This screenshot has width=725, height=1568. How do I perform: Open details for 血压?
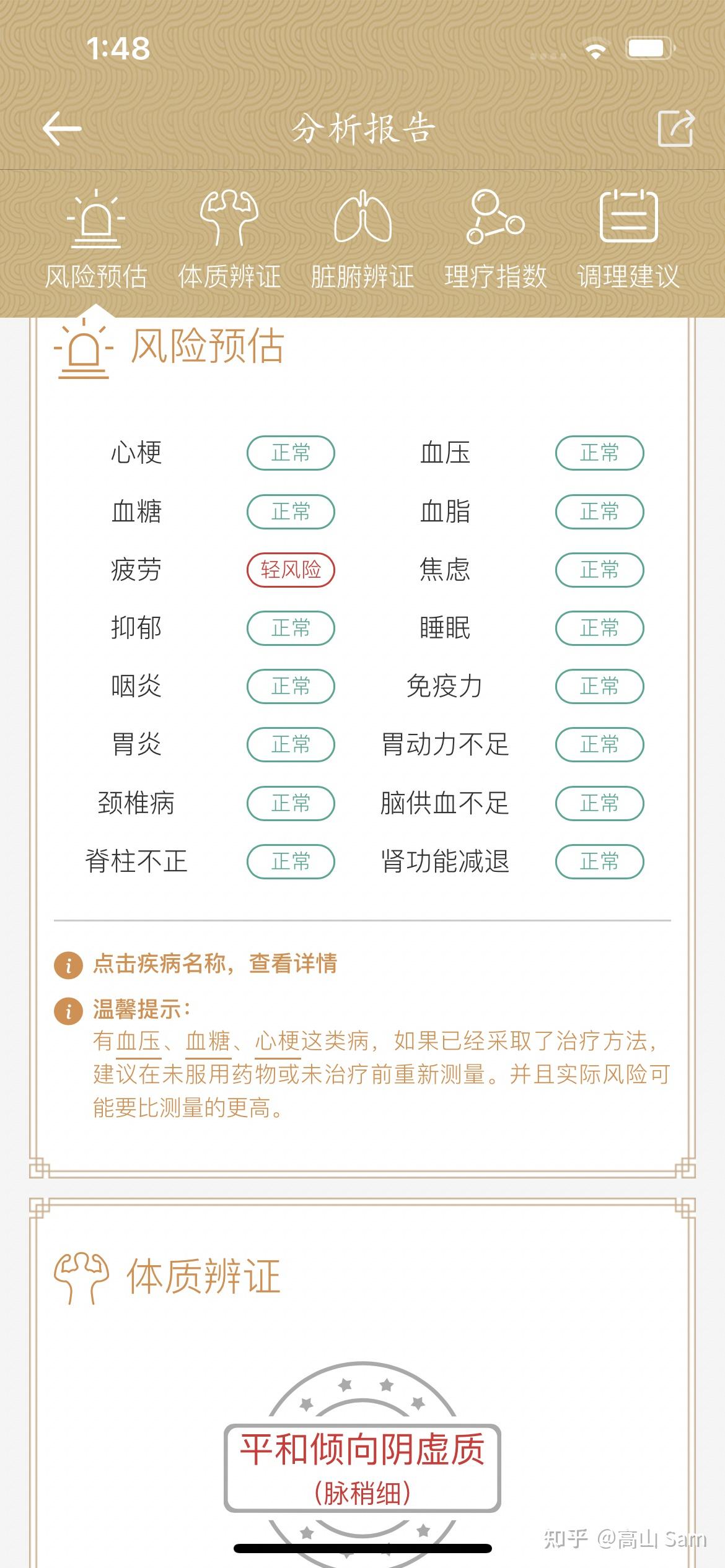pyautogui.click(x=445, y=453)
